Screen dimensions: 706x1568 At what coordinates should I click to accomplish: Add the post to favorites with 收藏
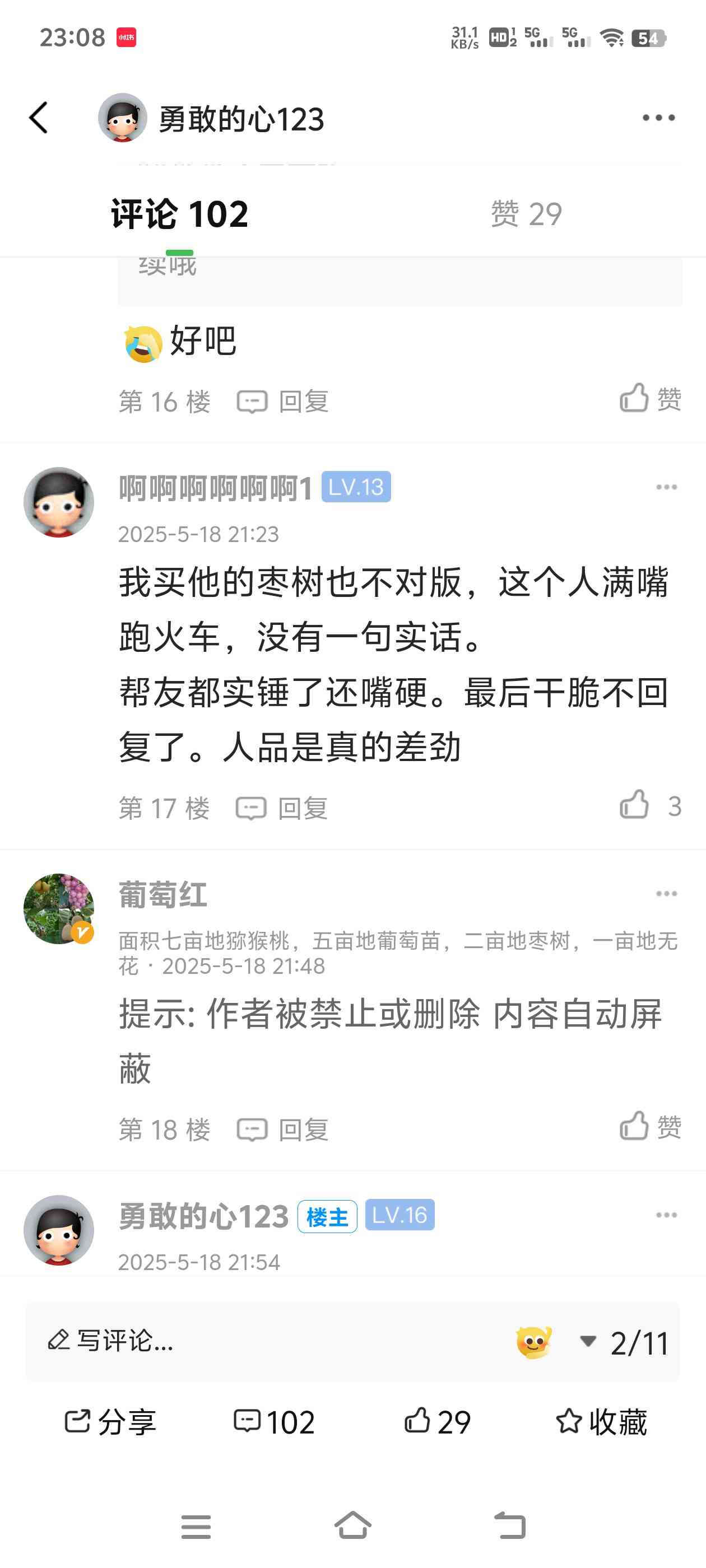coord(601,1422)
